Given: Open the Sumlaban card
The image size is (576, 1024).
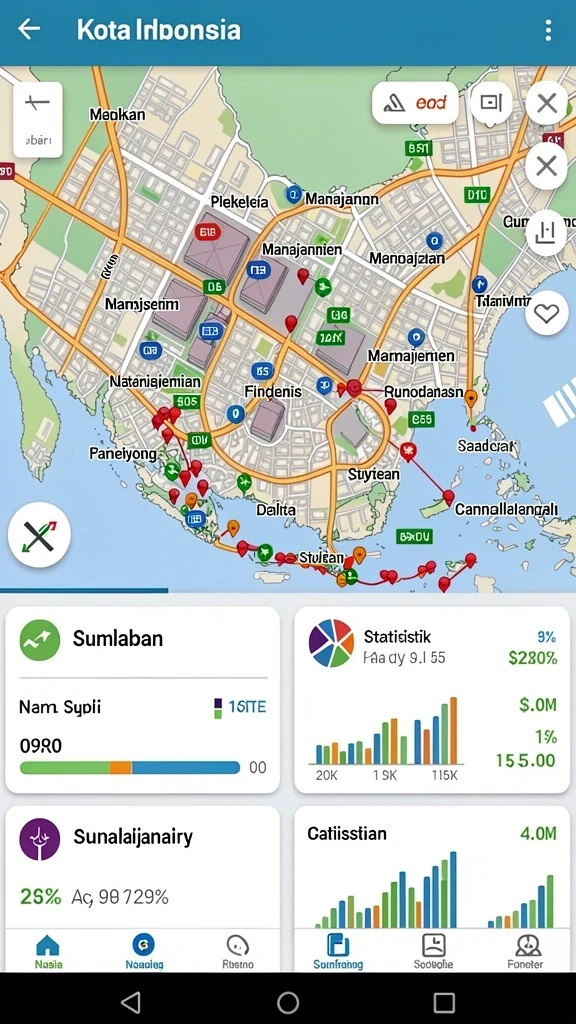Looking at the screenshot, I should tap(142, 699).
